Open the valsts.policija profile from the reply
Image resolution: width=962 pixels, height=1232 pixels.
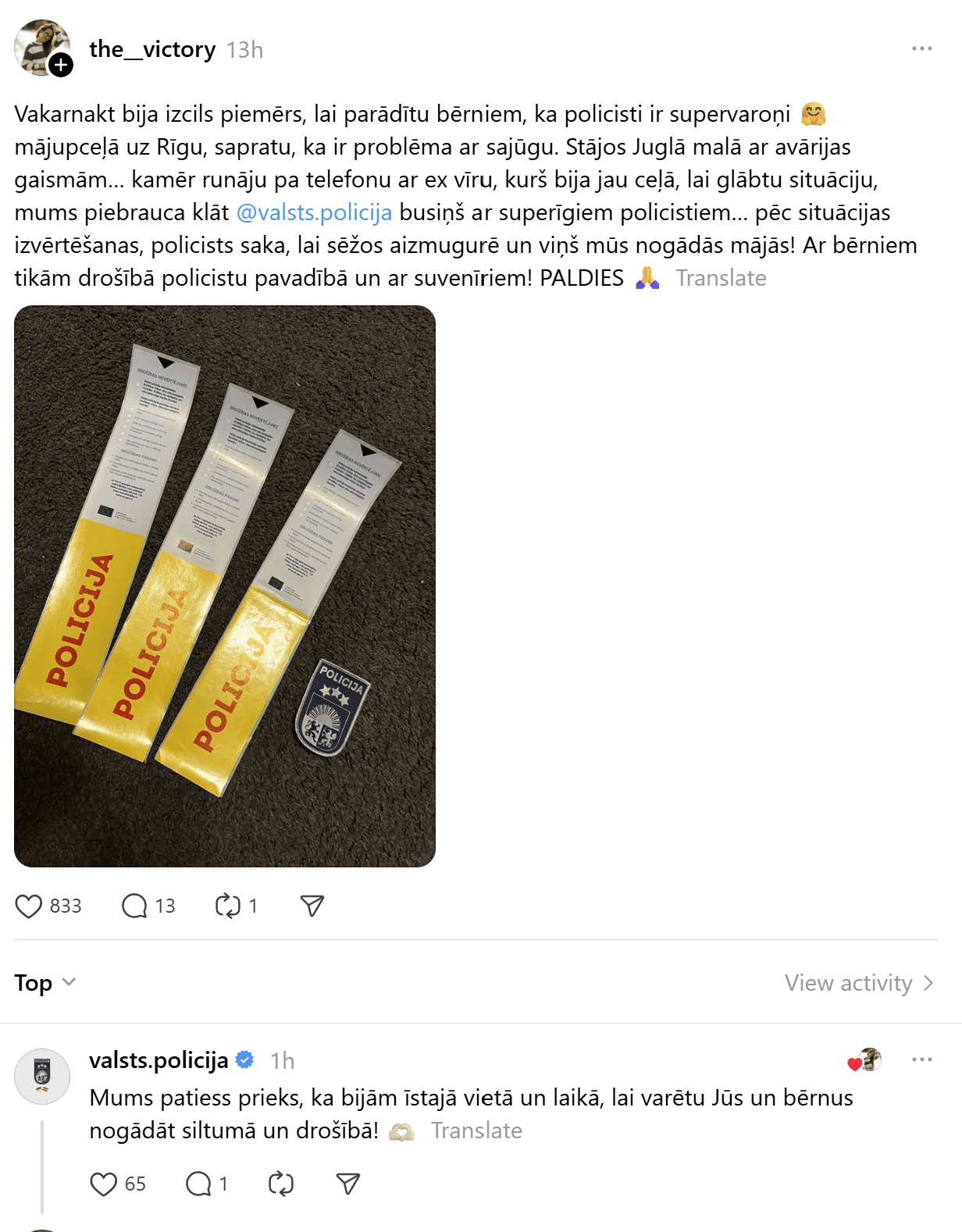point(159,1060)
